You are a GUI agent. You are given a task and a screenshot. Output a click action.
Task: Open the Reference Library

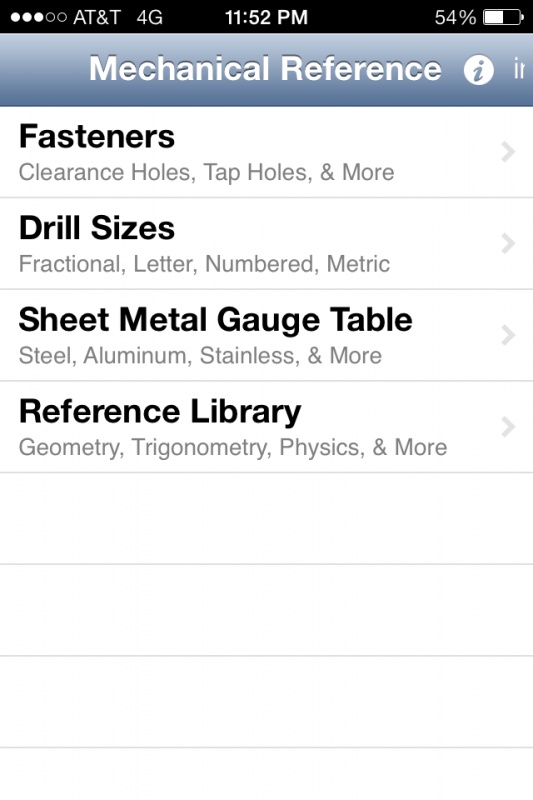click(266, 427)
